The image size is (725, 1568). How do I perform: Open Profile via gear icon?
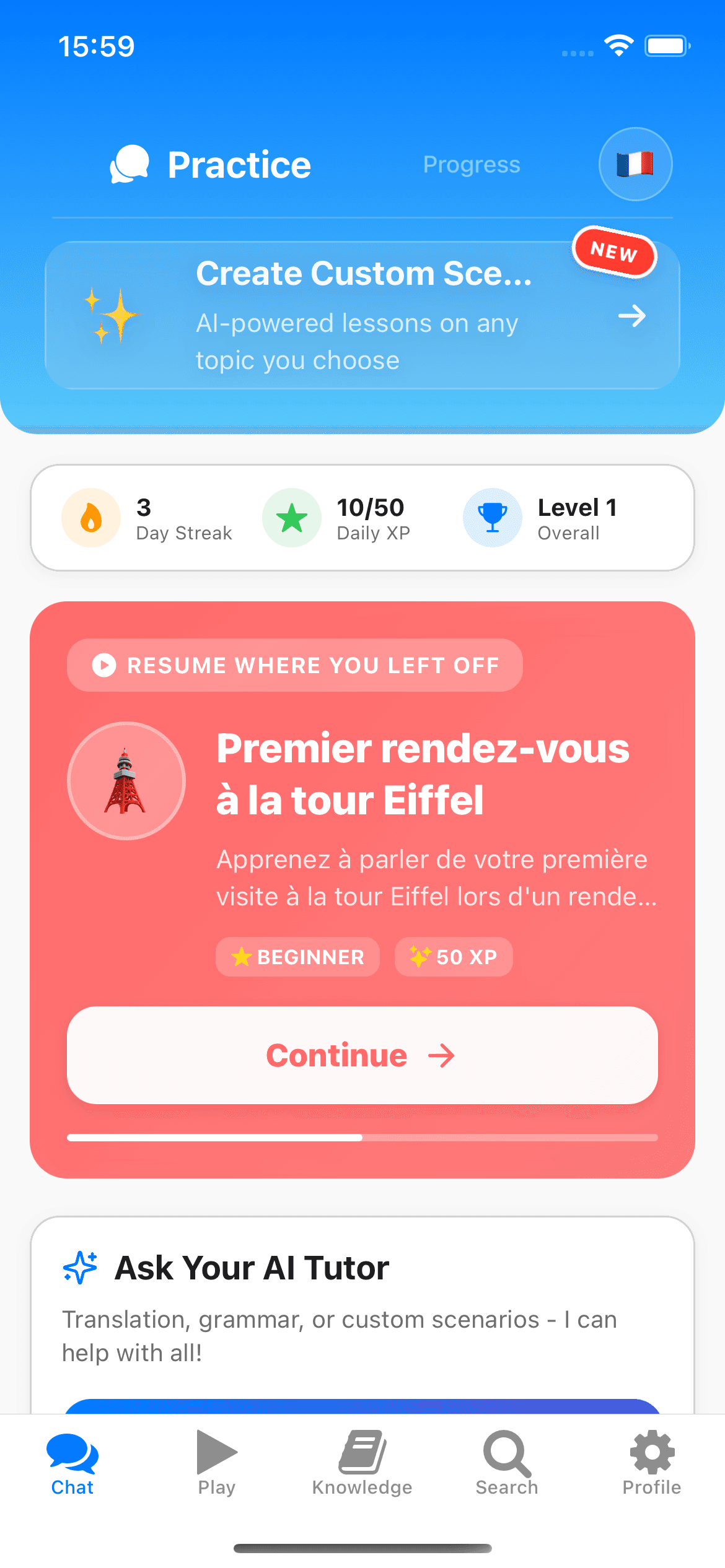tap(651, 1452)
